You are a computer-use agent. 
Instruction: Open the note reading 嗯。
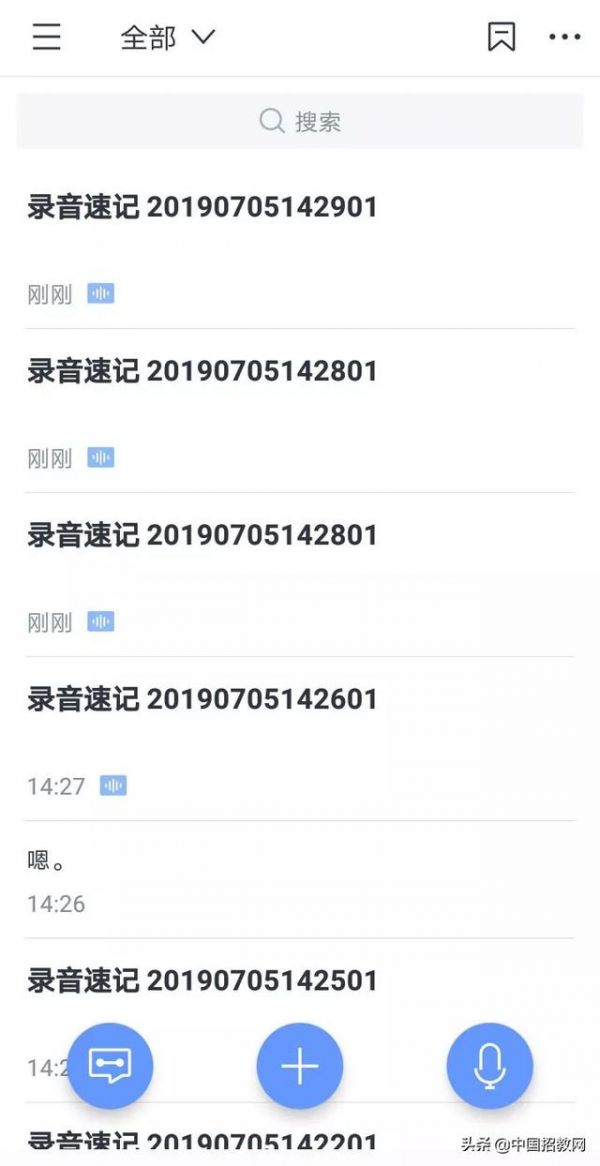[300, 880]
